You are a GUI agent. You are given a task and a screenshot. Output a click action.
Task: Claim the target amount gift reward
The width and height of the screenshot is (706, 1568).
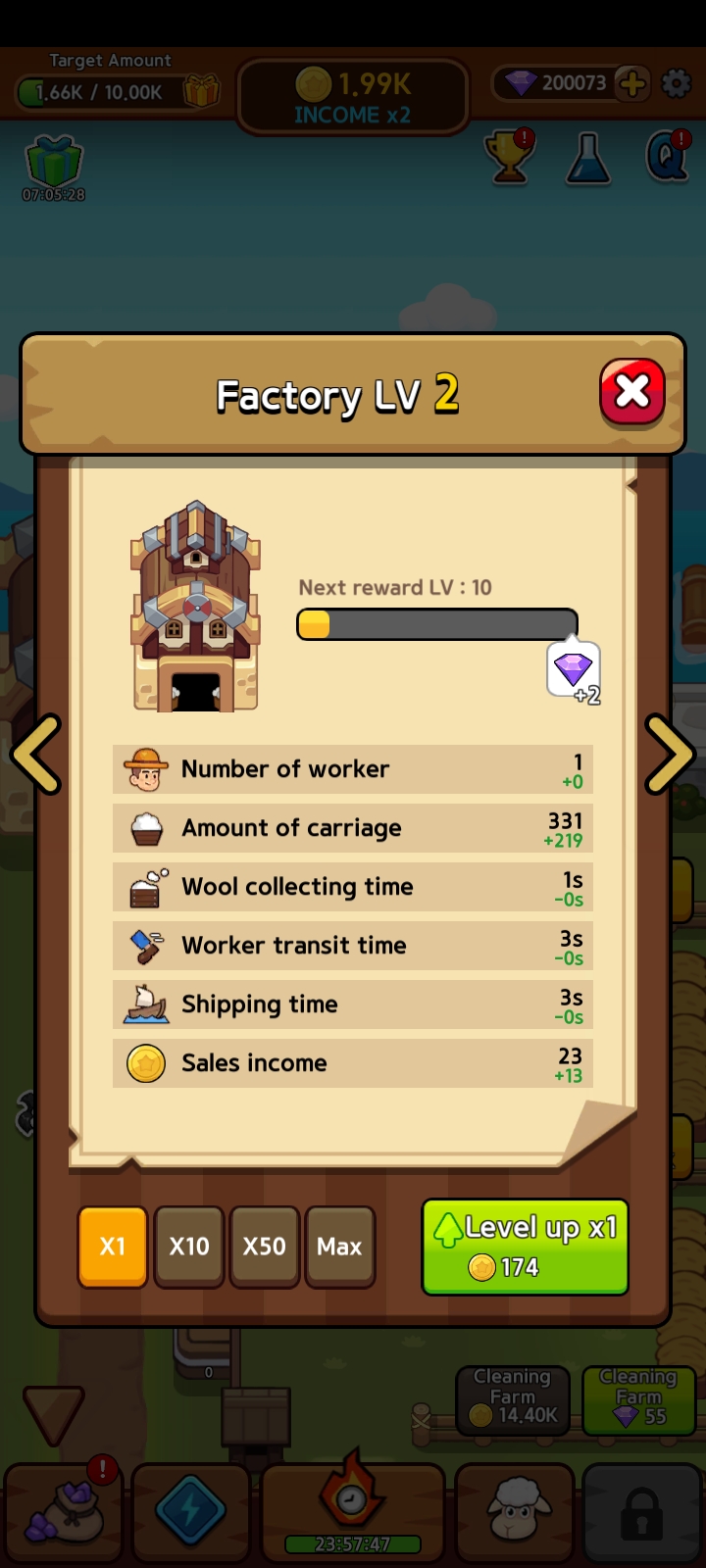[201, 91]
